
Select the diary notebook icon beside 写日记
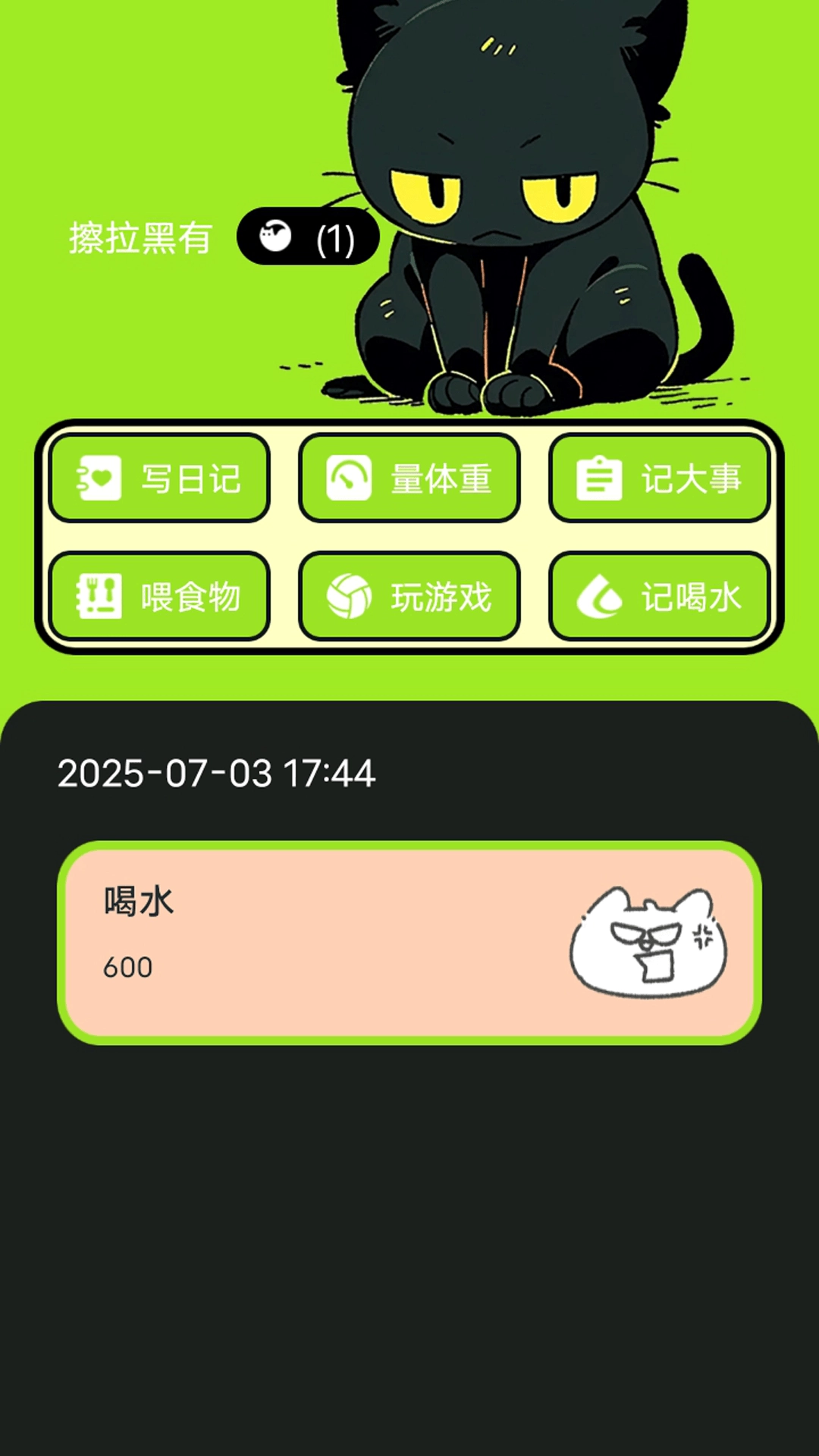pos(98,479)
